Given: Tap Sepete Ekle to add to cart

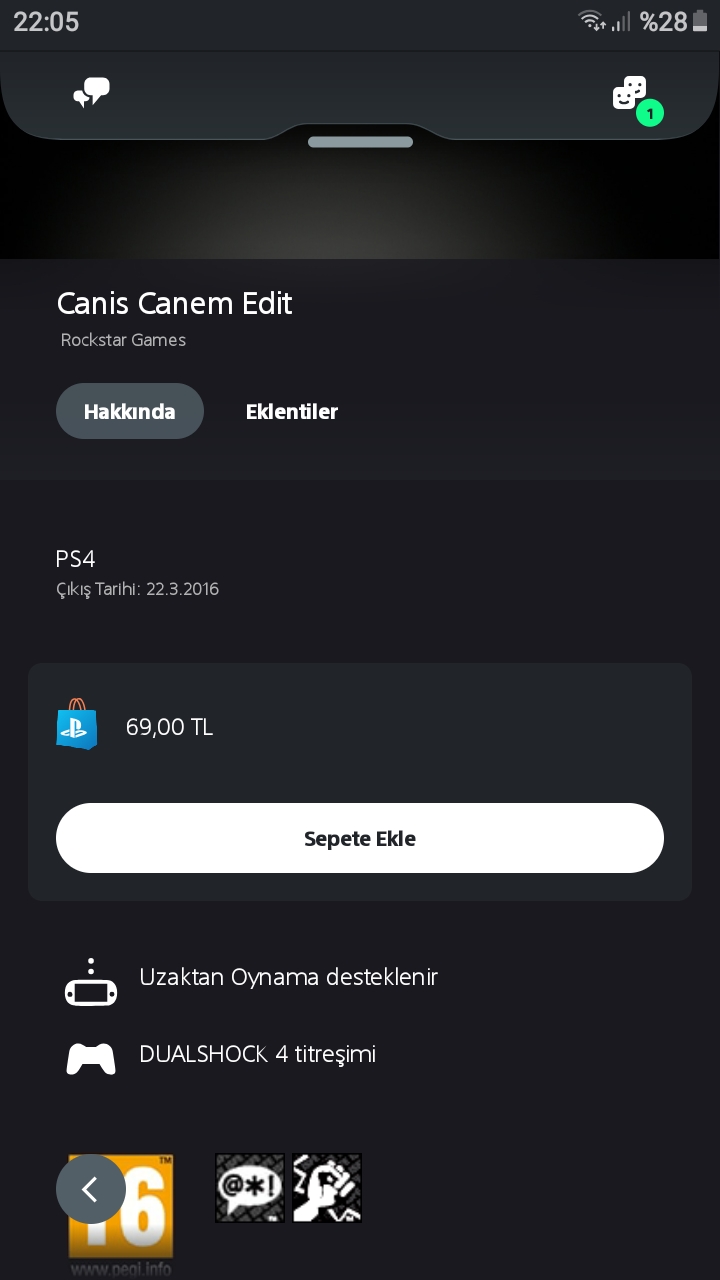Looking at the screenshot, I should [x=360, y=838].
